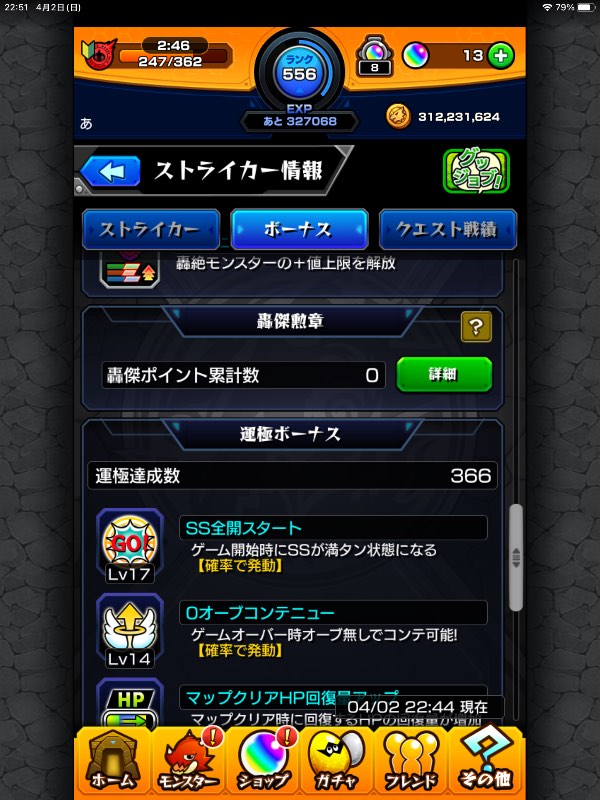This screenshot has height=800, width=600.
Task: Switch to the ストライカー tab
Action: [x=149, y=229]
